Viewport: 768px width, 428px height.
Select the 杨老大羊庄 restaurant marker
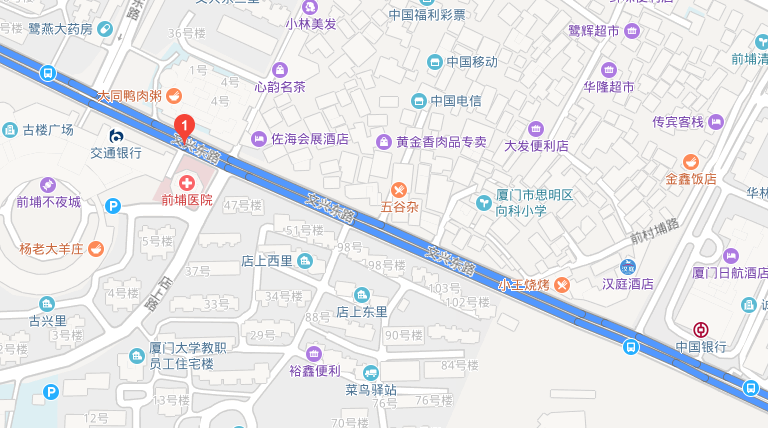click(x=96, y=248)
